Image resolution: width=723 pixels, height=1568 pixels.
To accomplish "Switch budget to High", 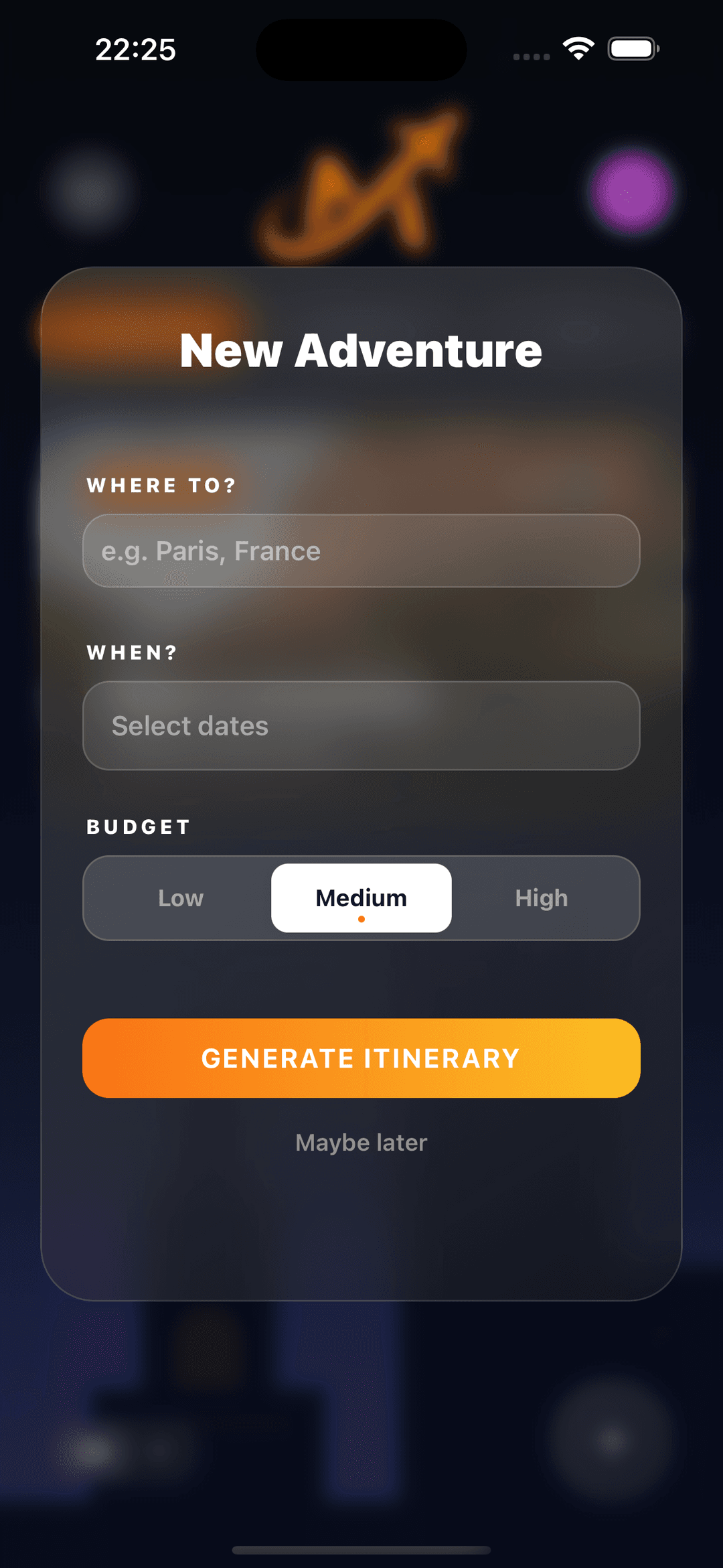I will (542, 898).
